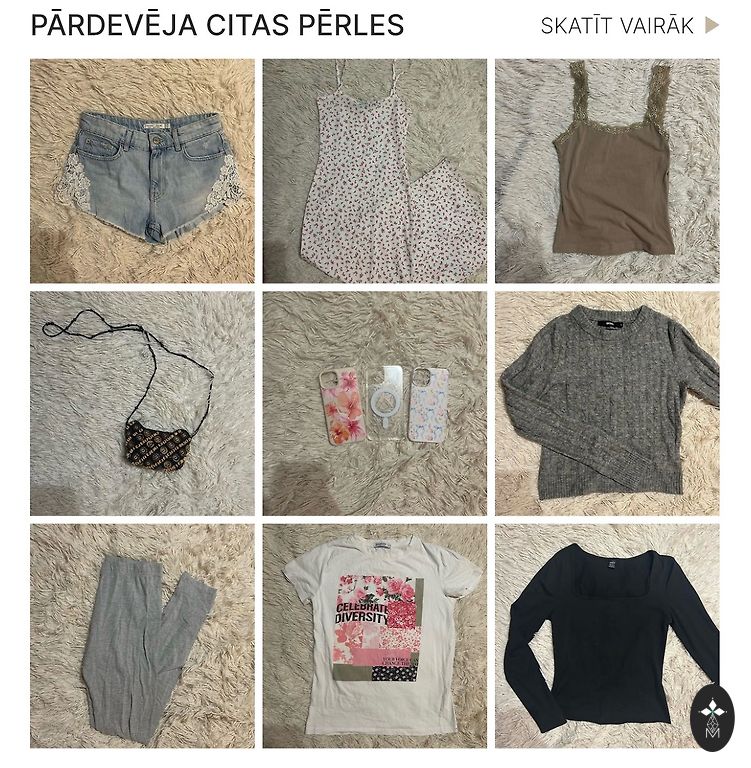View the Celebrate Diversity t-shirt listing
751x768 pixels.
[374, 635]
